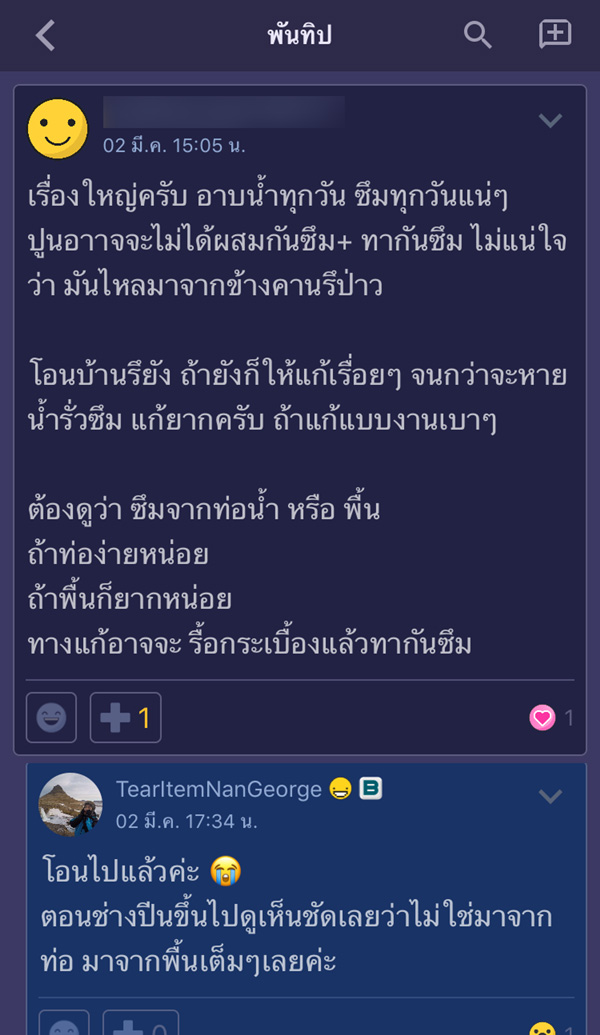Open the yellow smiley avatar's profile
600x1035 pixels.
(x=57, y=129)
